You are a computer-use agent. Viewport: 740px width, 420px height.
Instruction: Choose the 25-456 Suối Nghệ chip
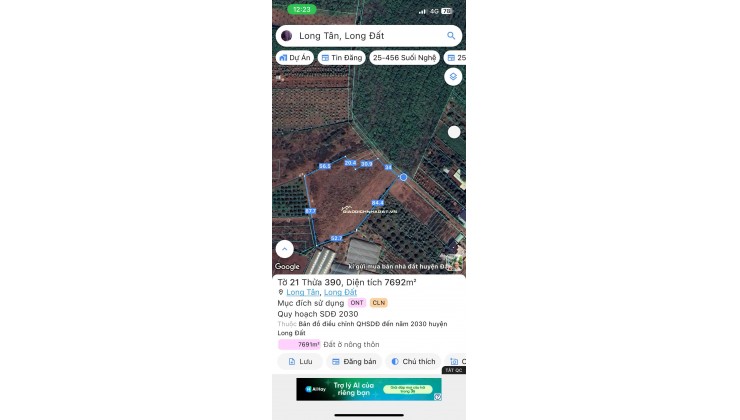click(404, 58)
